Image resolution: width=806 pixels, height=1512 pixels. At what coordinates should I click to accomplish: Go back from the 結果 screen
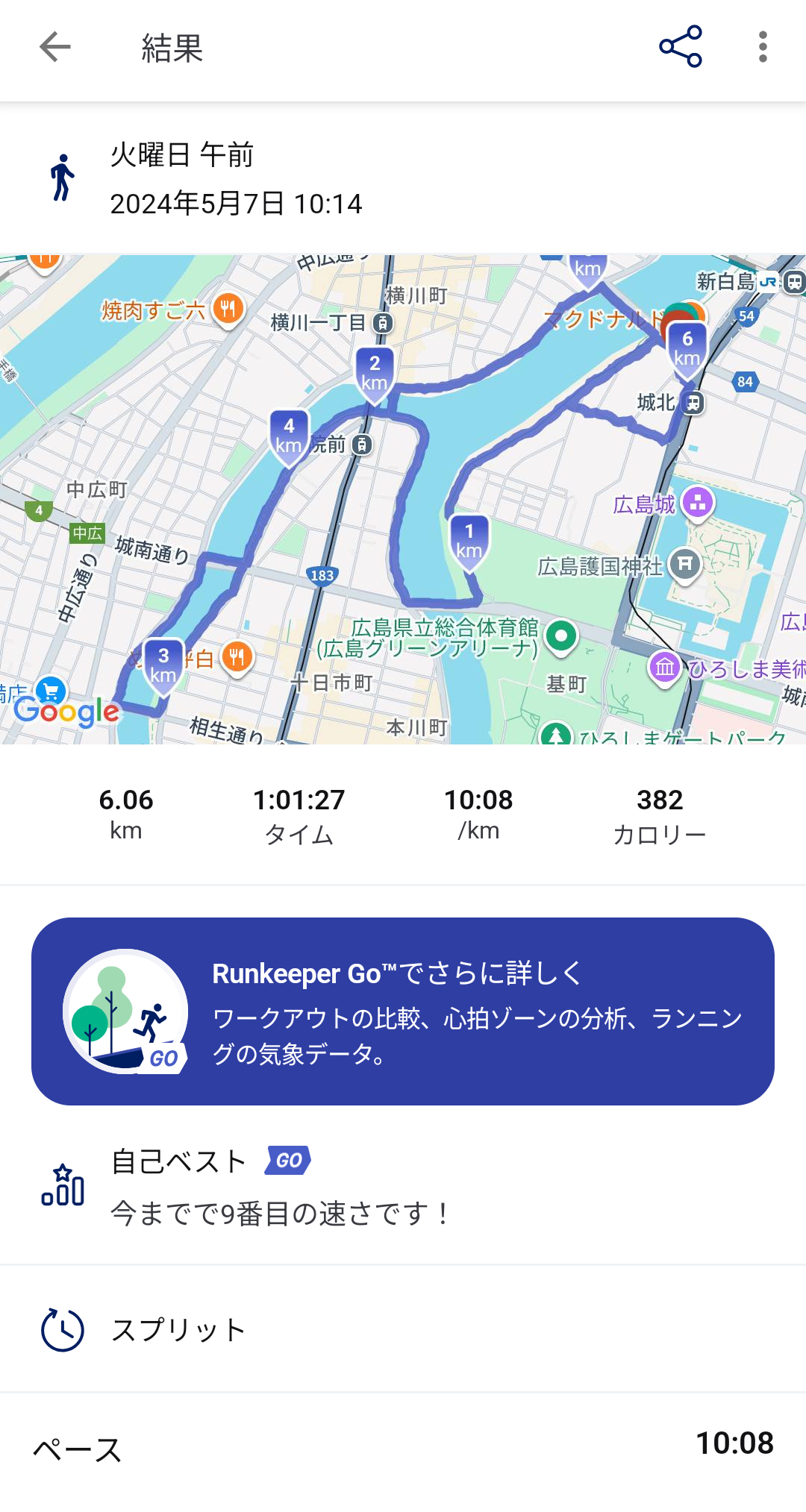[54, 48]
